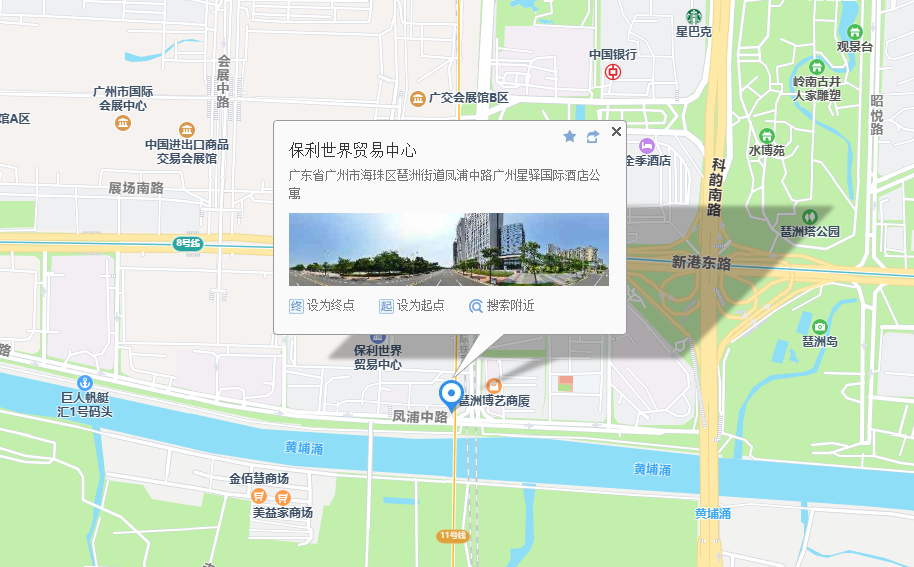Viewport: 914px width, 567px height.
Task: Select the 星巴克 map marker
Action: point(693,15)
